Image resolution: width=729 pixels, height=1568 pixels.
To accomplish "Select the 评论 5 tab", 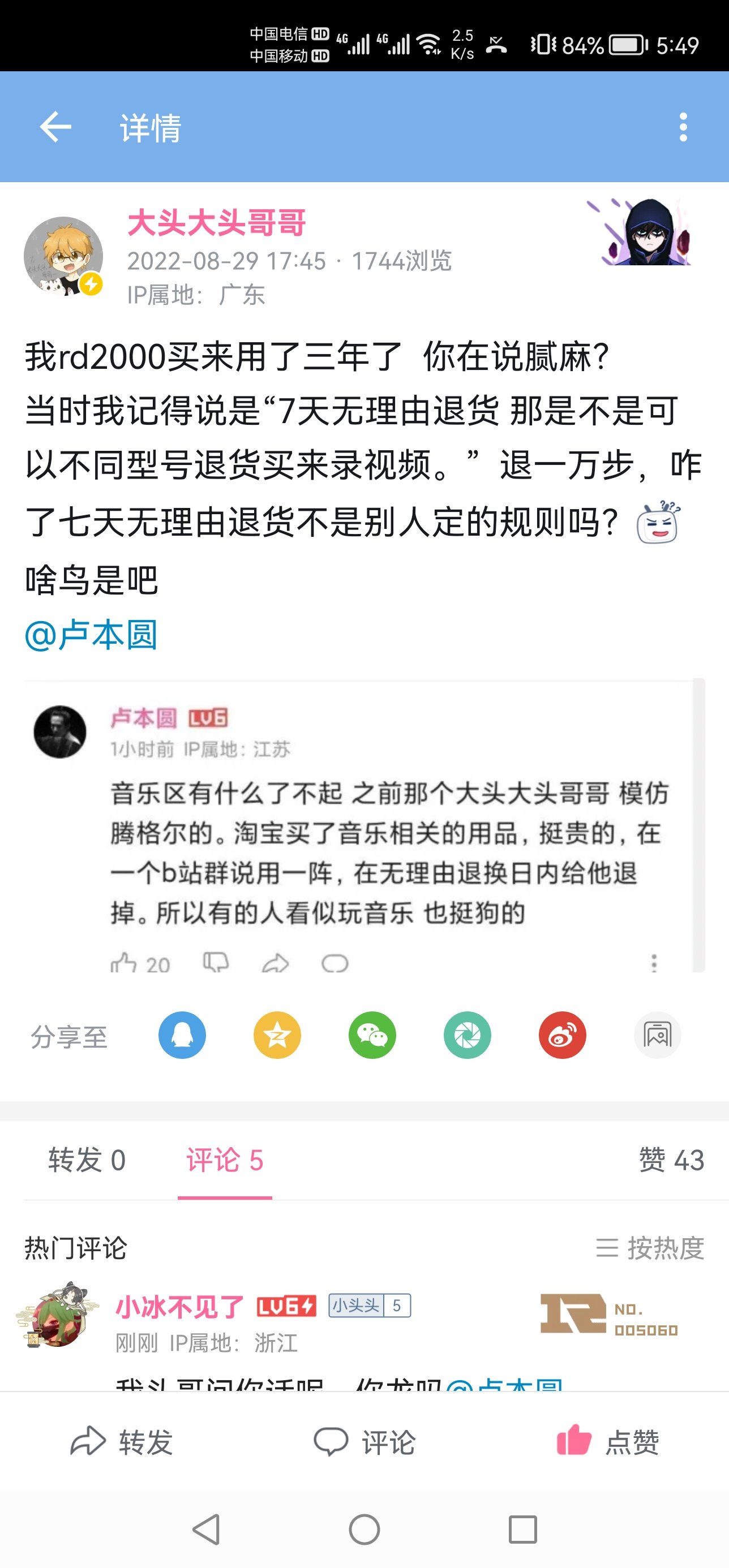I will point(225,1160).
